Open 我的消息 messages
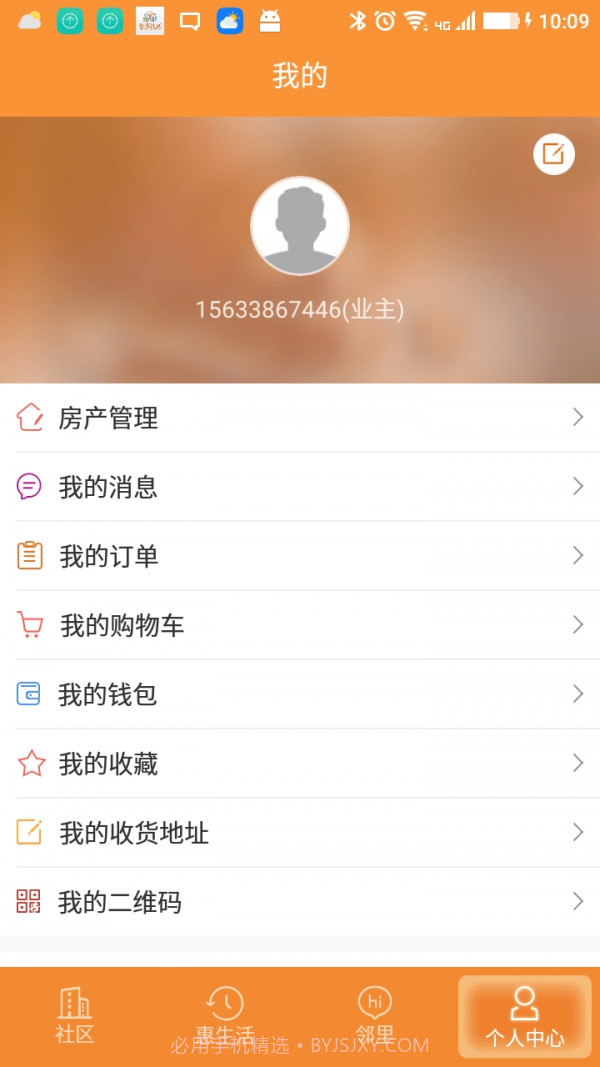The height and width of the screenshot is (1067, 600). 300,487
